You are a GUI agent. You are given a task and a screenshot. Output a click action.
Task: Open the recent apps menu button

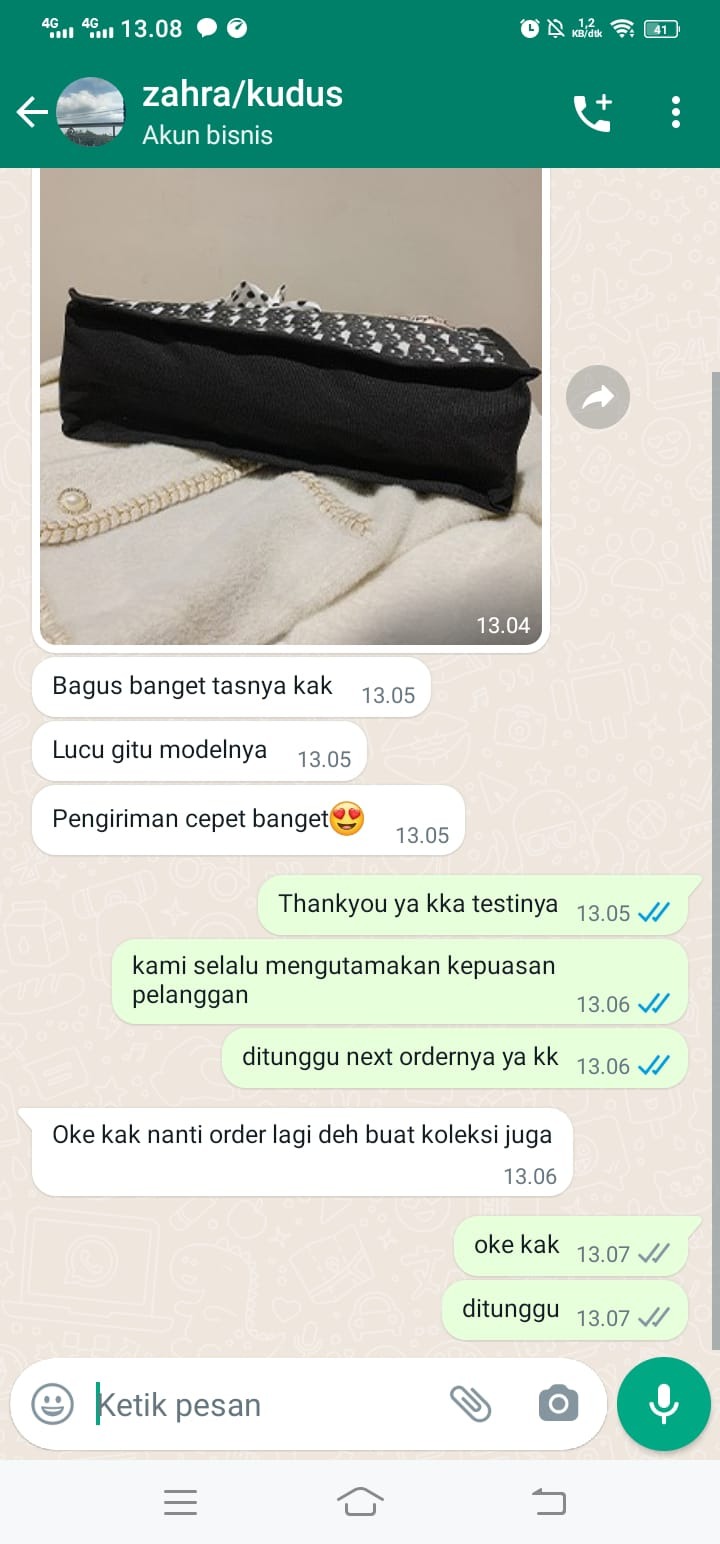[x=180, y=1502]
